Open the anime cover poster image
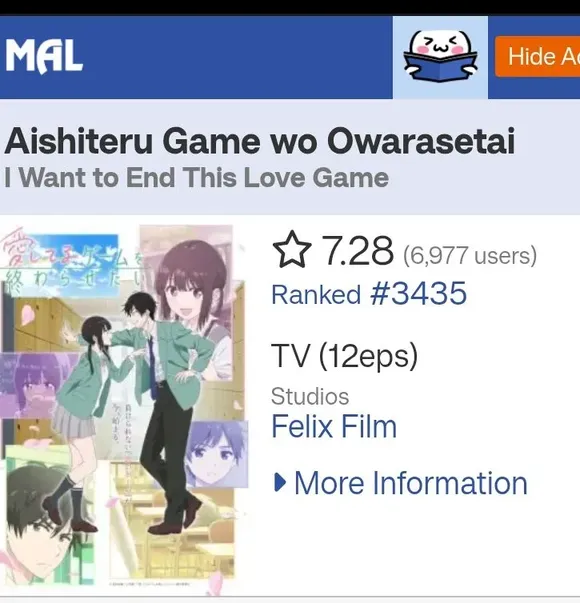The width and height of the screenshot is (580, 603). tap(124, 408)
